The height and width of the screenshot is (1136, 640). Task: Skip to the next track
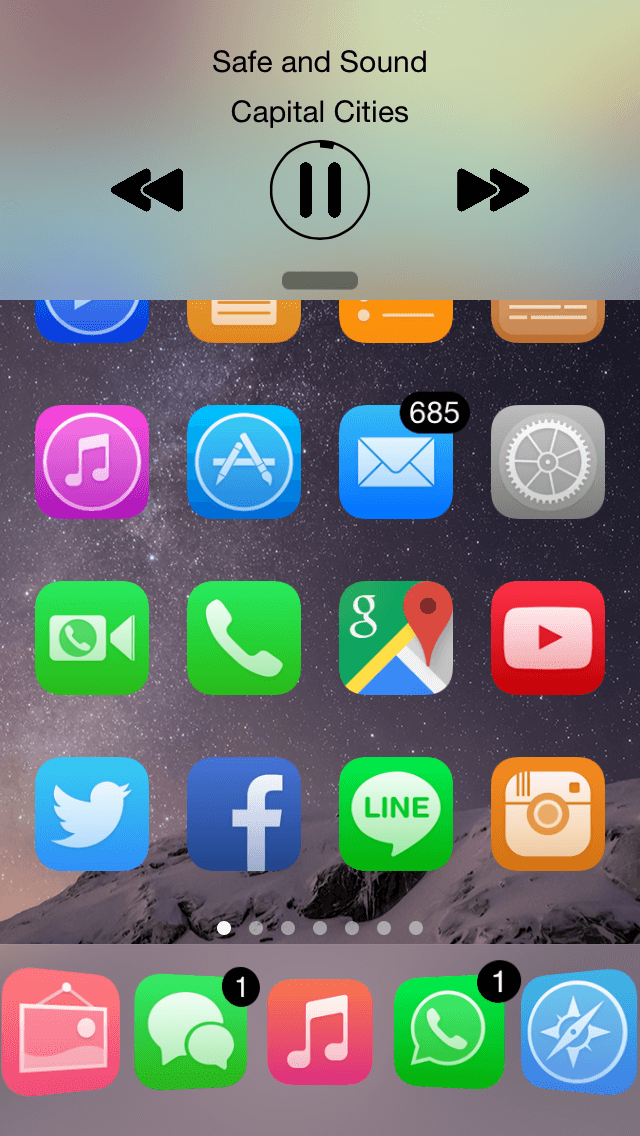point(492,189)
